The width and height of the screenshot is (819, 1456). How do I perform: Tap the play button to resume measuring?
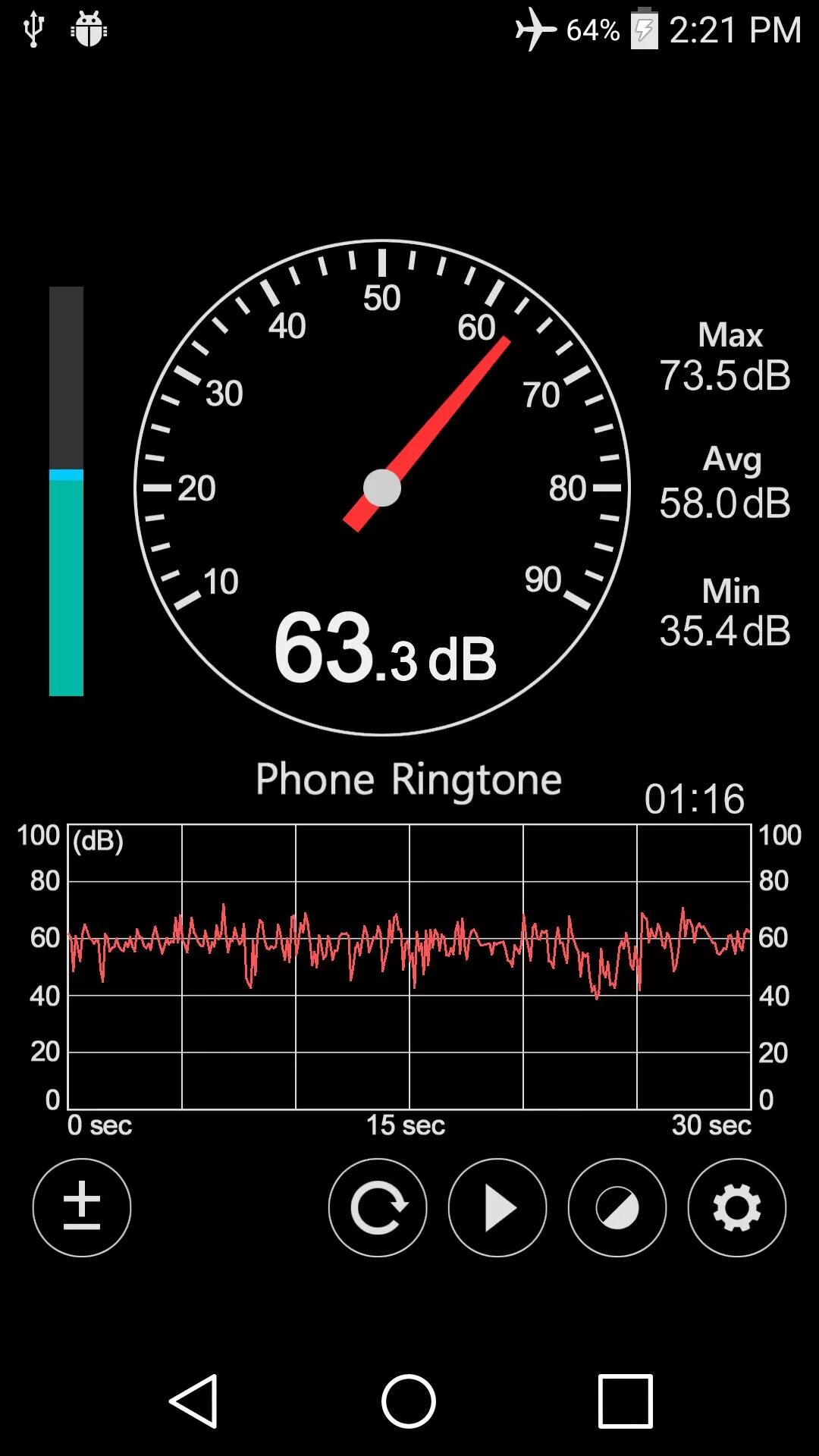point(497,1207)
